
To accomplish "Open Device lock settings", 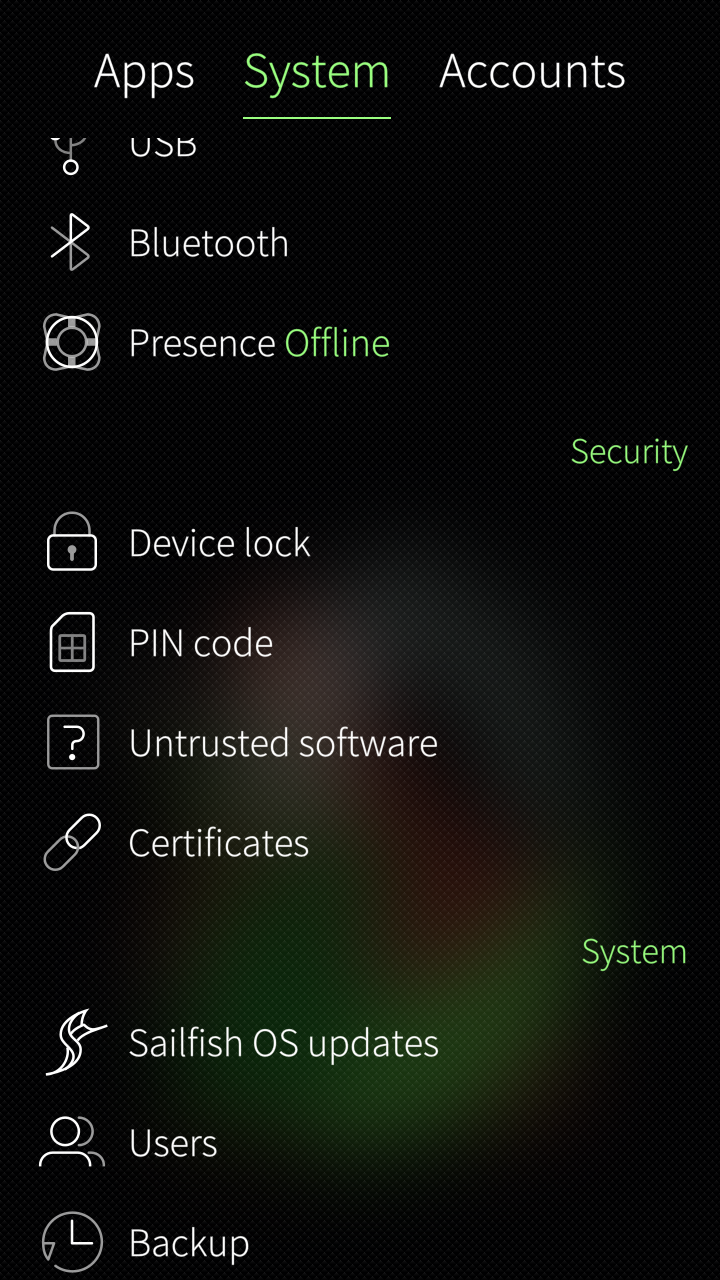I will [x=360, y=543].
